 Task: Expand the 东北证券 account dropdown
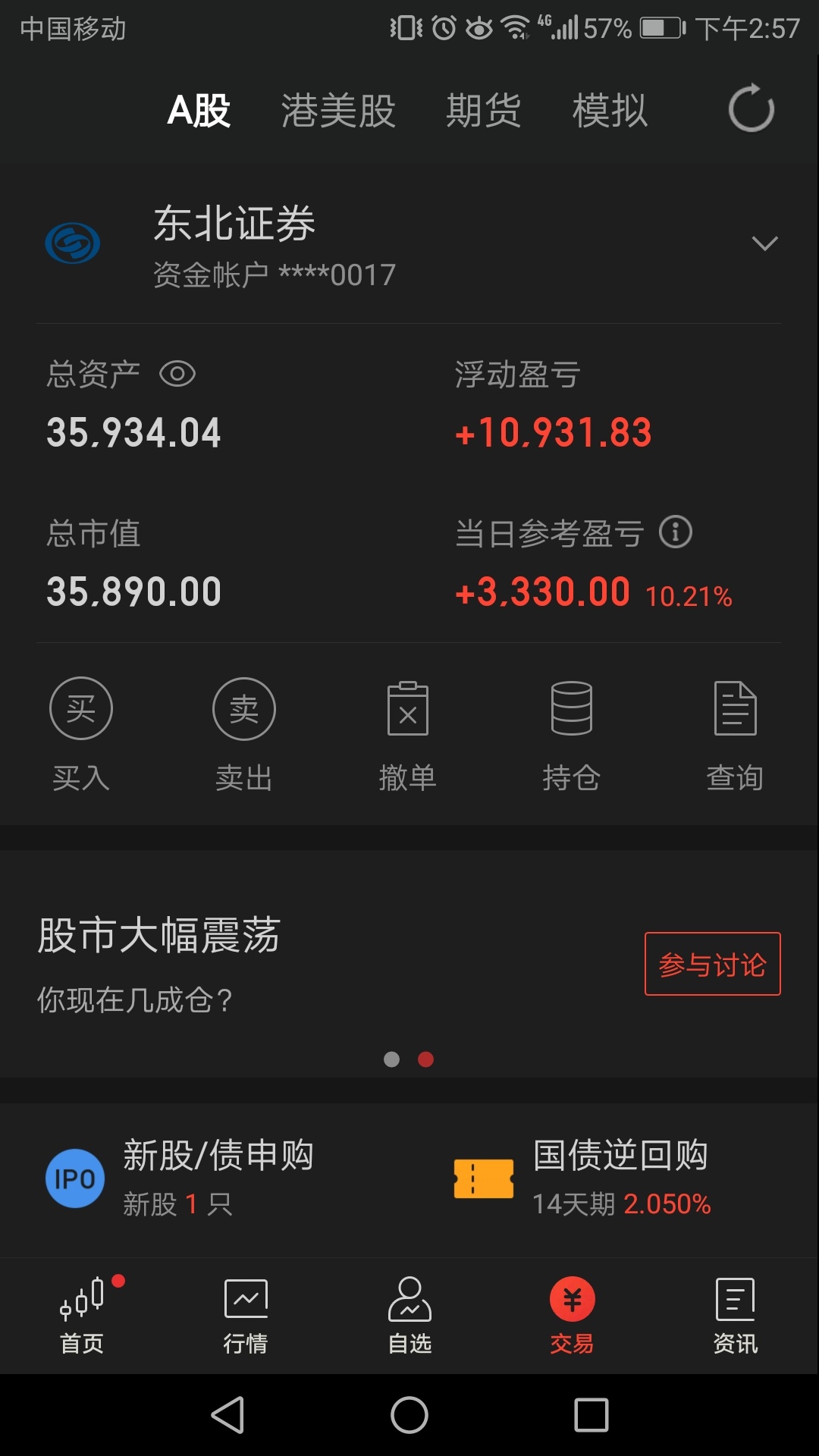[x=764, y=243]
